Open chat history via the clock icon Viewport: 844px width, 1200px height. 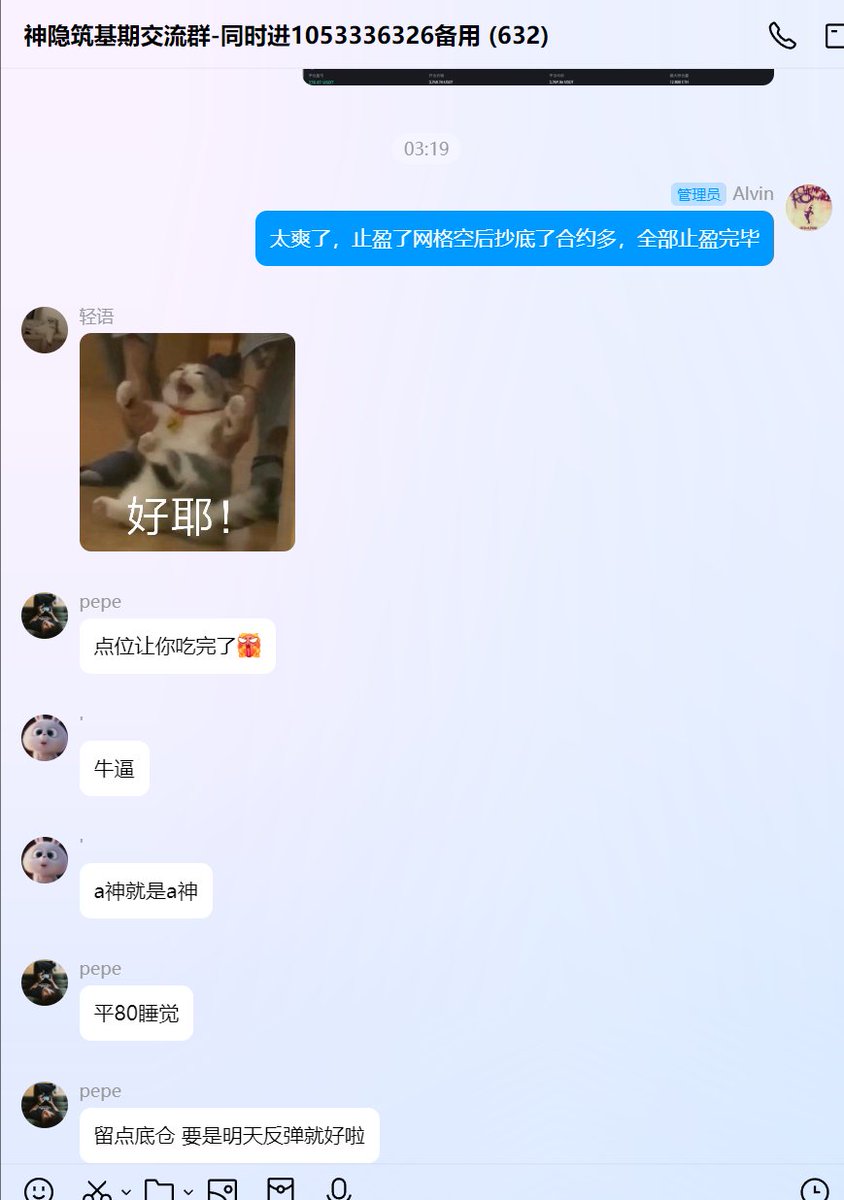click(815, 1190)
